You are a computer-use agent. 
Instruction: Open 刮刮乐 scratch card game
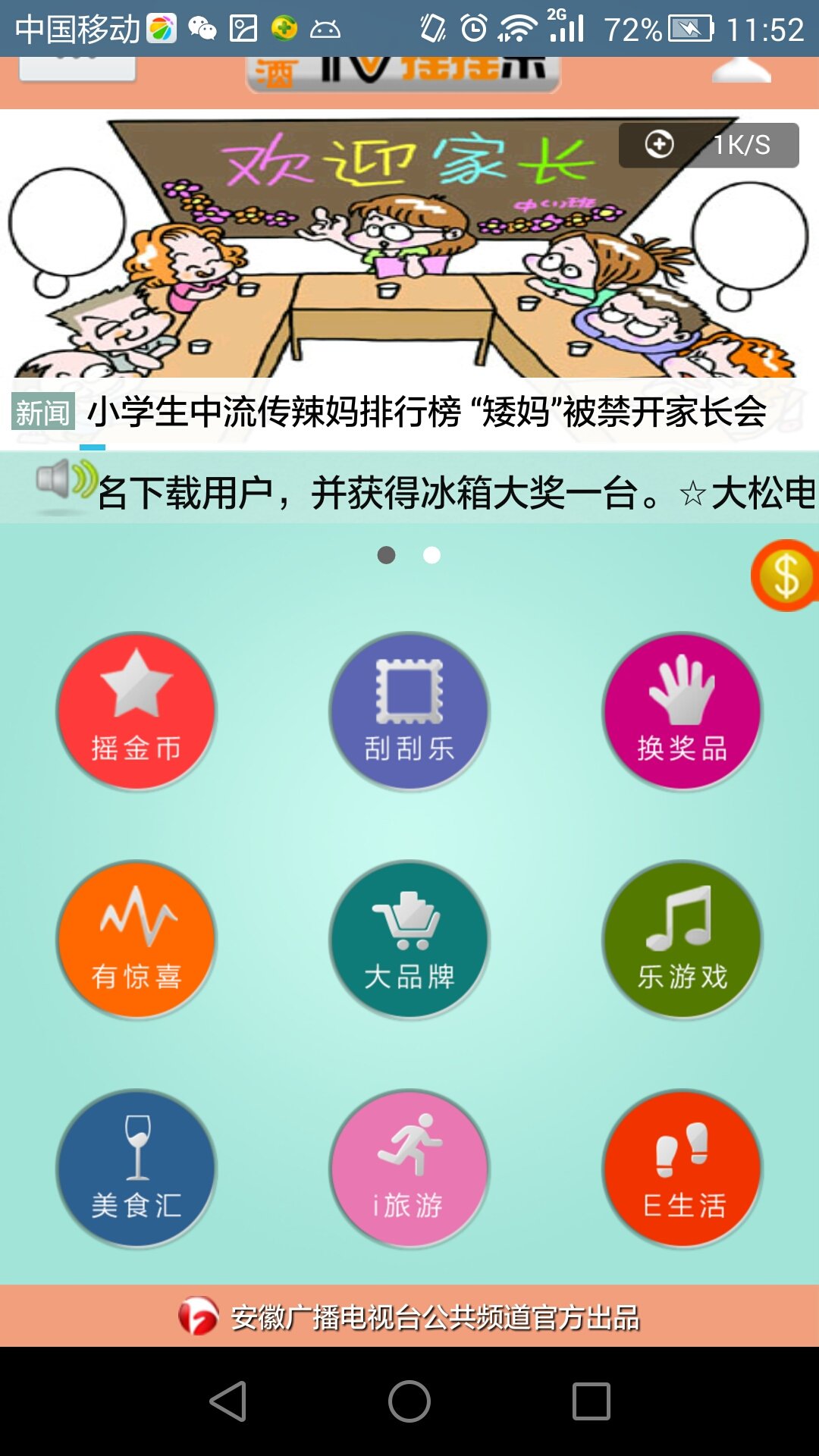tap(409, 711)
